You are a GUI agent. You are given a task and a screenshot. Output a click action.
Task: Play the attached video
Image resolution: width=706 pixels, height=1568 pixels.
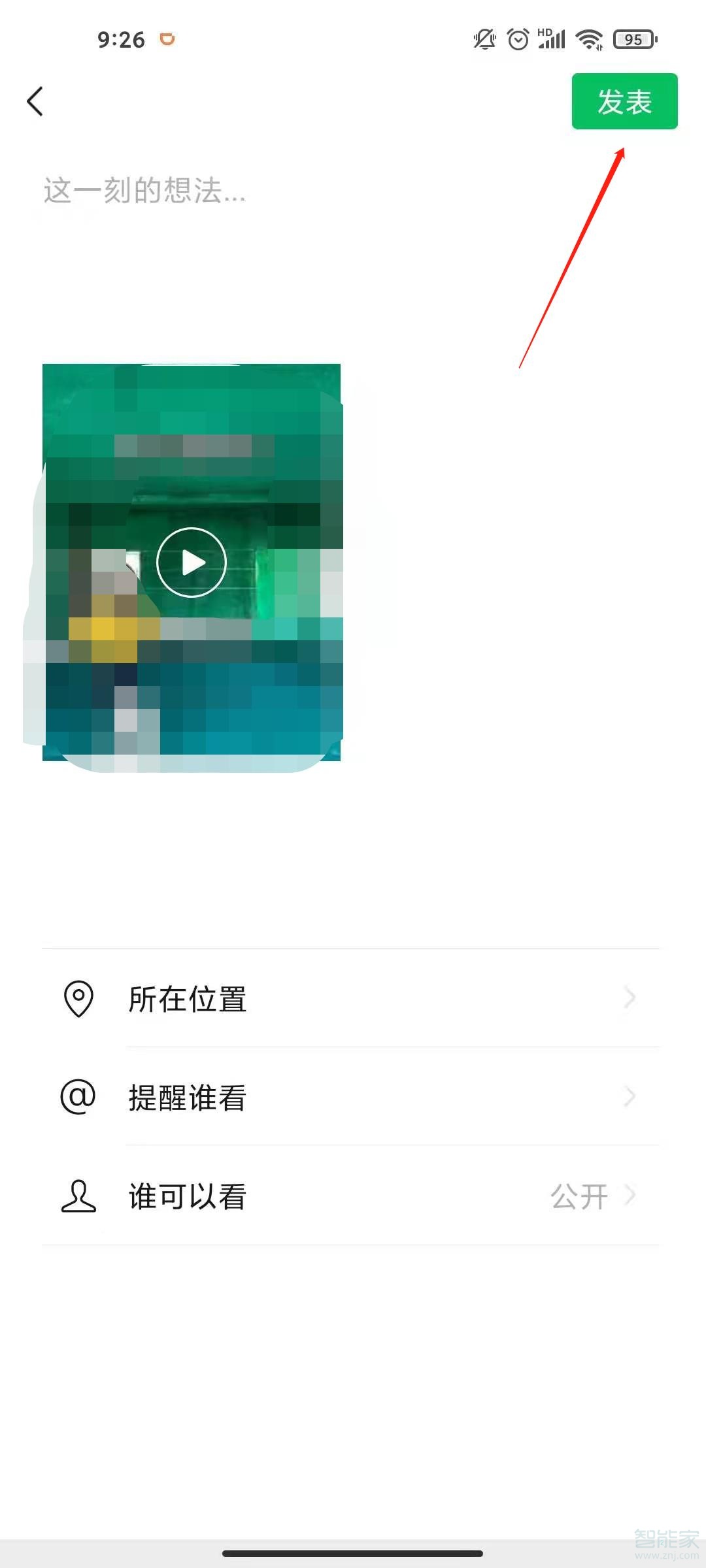(x=191, y=562)
